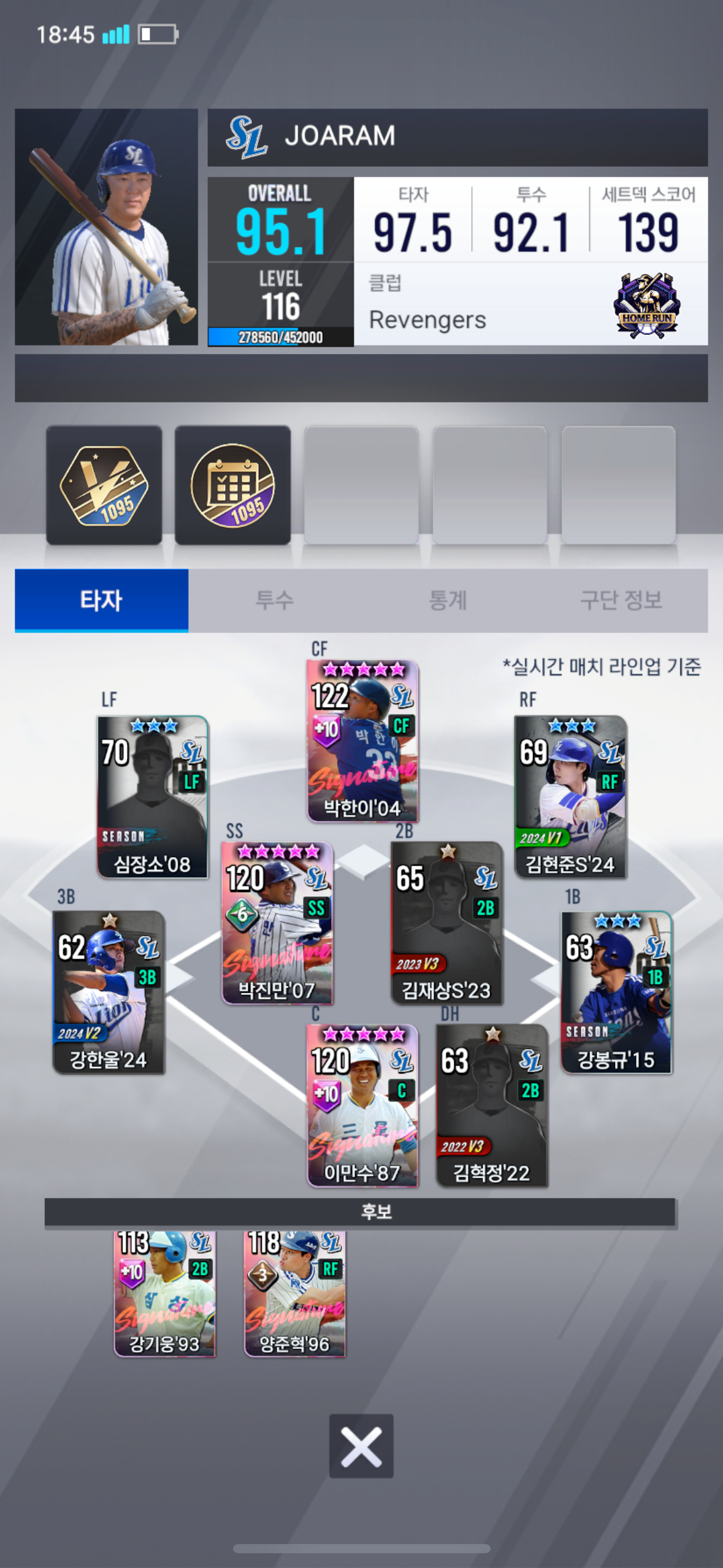
Task: Open the Revengers club emblem
Action: click(x=646, y=306)
